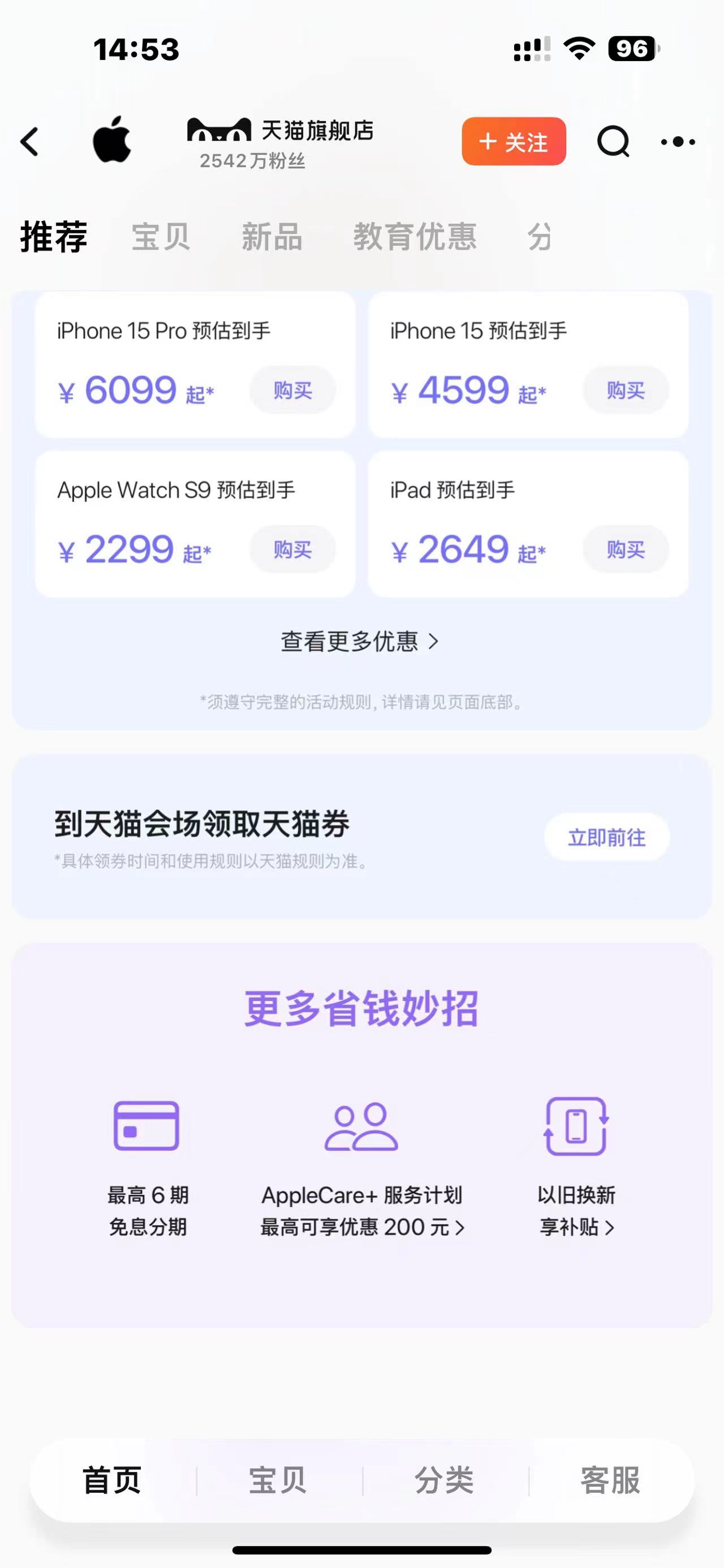Tap 购买 on the iPad card
The image size is (724, 1568).
tap(626, 549)
